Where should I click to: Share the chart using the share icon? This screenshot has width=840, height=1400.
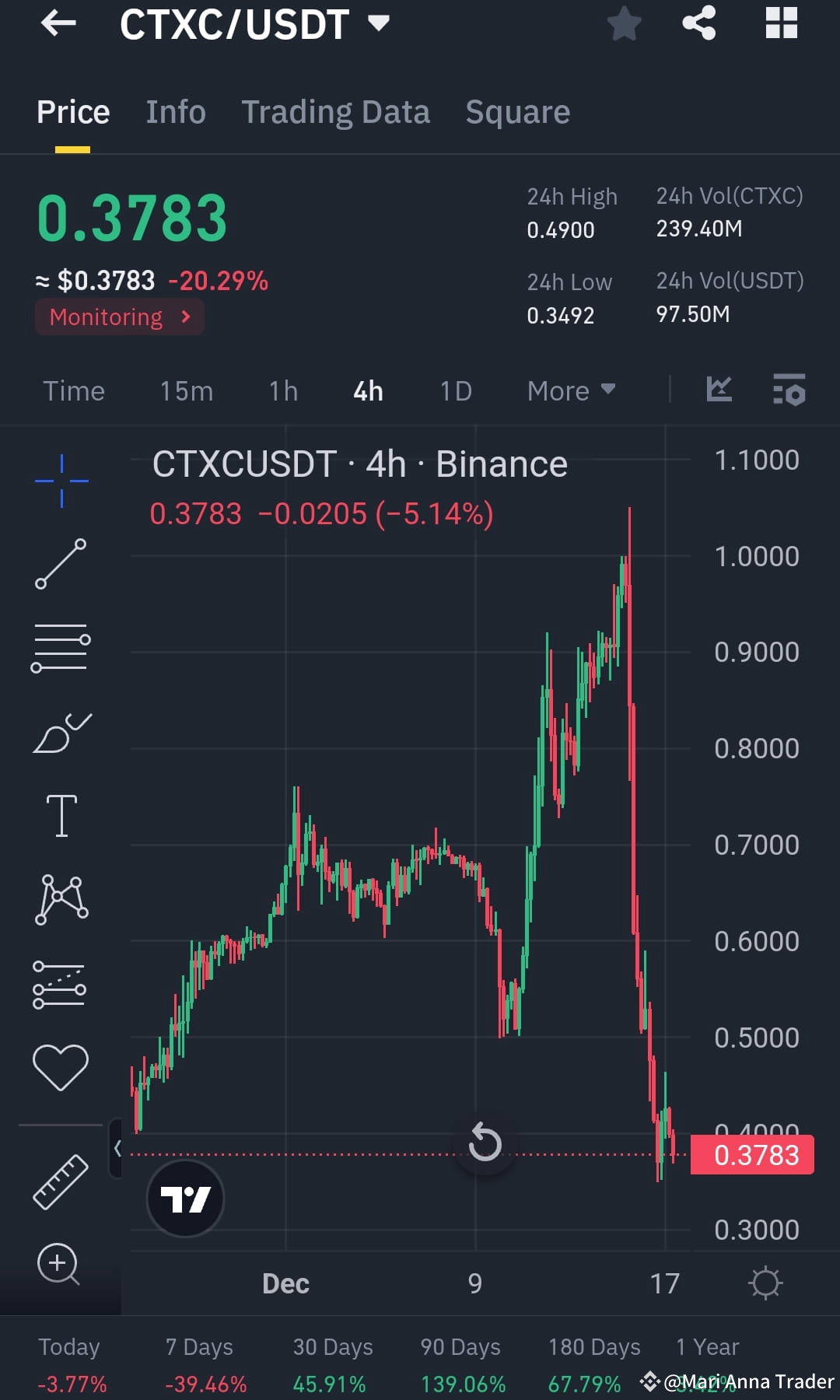[x=699, y=23]
